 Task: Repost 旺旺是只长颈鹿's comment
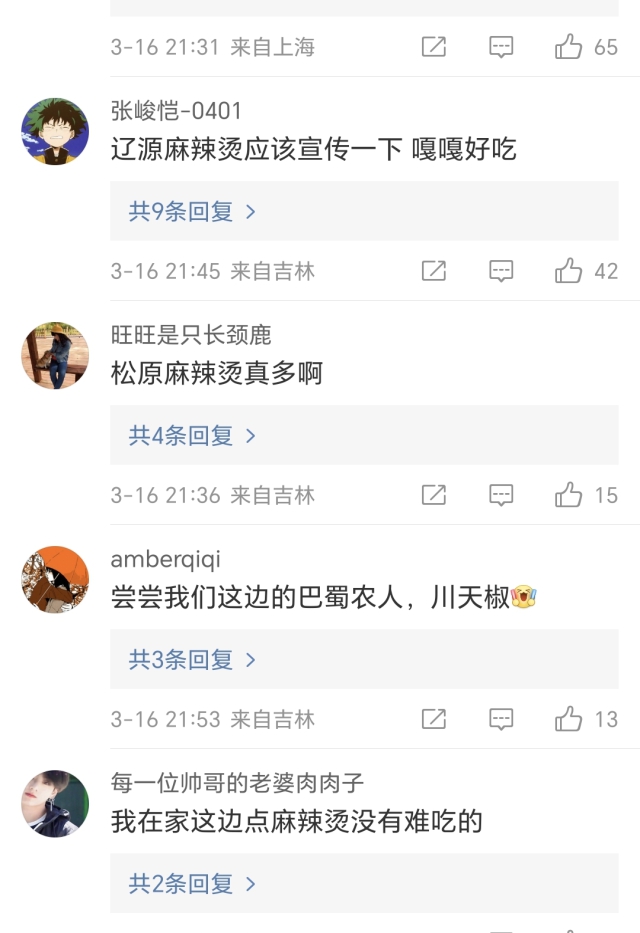(x=434, y=495)
